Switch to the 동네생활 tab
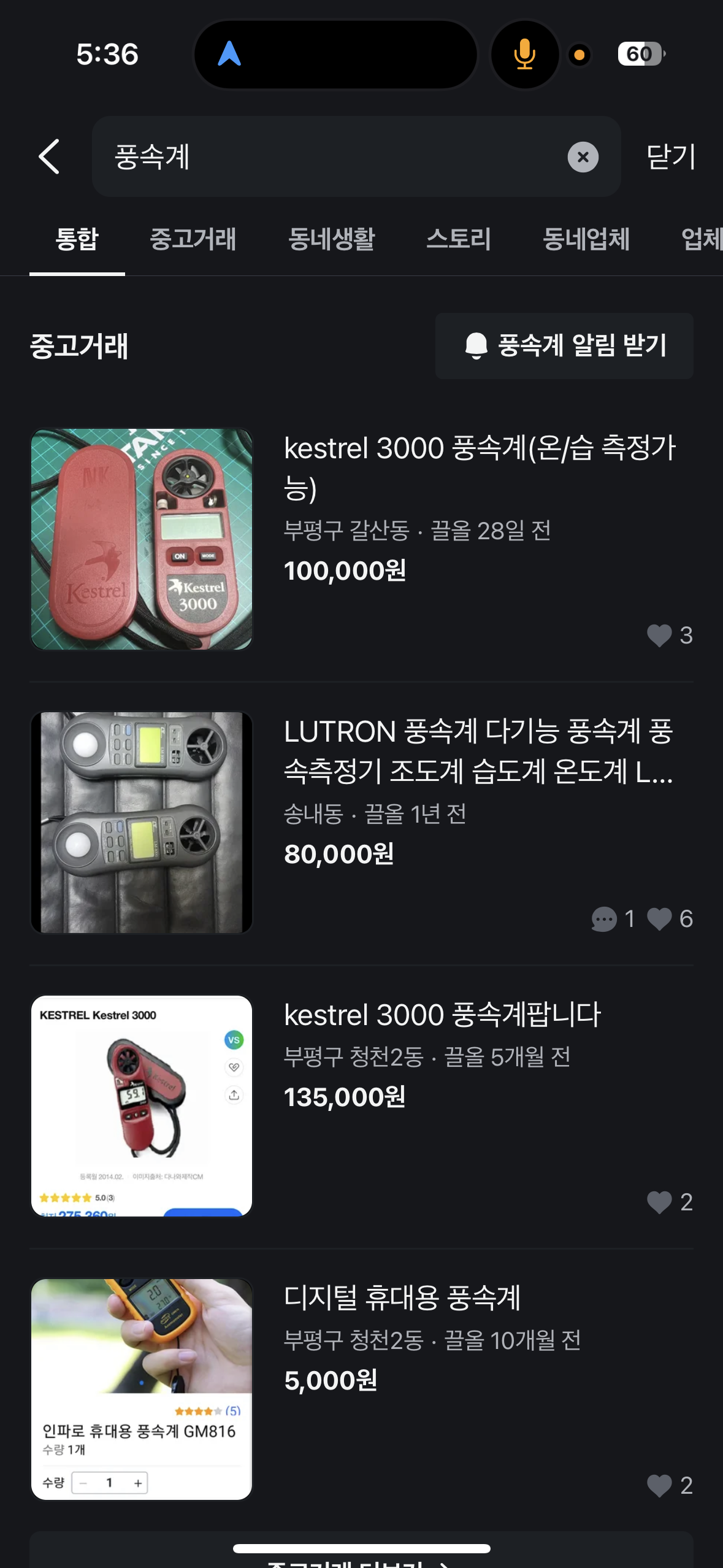 pyautogui.click(x=331, y=239)
